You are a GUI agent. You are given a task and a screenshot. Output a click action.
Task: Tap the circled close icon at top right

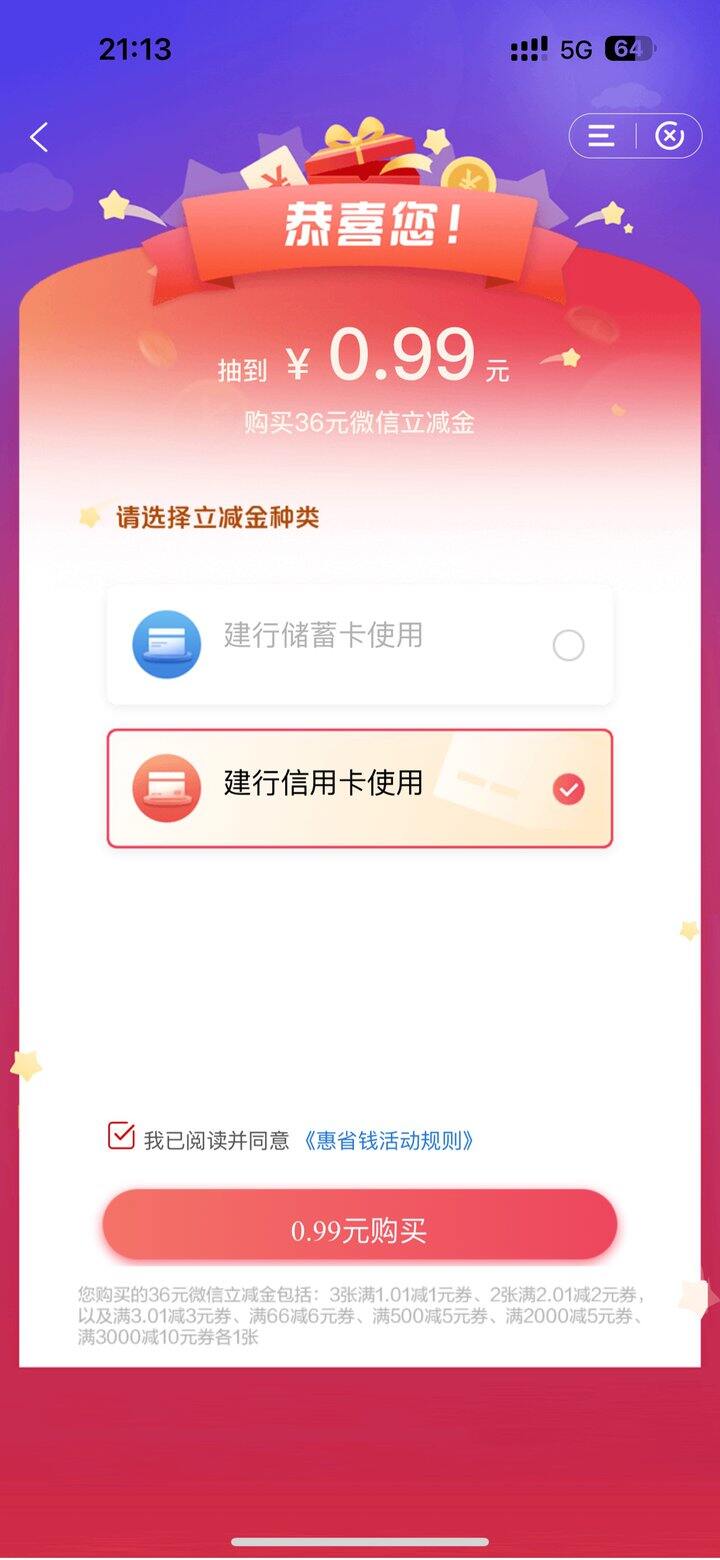[x=668, y=136]
